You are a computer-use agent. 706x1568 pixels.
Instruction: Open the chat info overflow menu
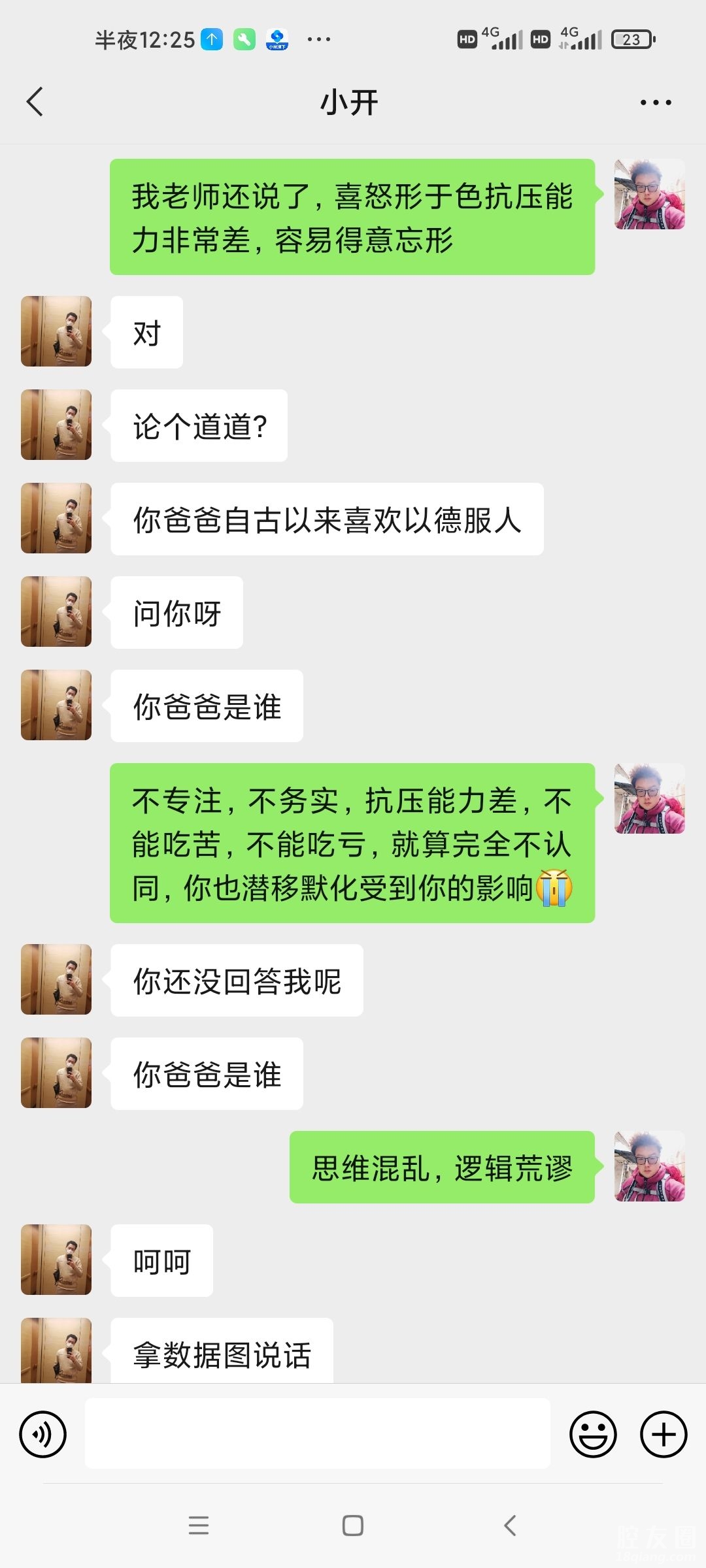656,103
